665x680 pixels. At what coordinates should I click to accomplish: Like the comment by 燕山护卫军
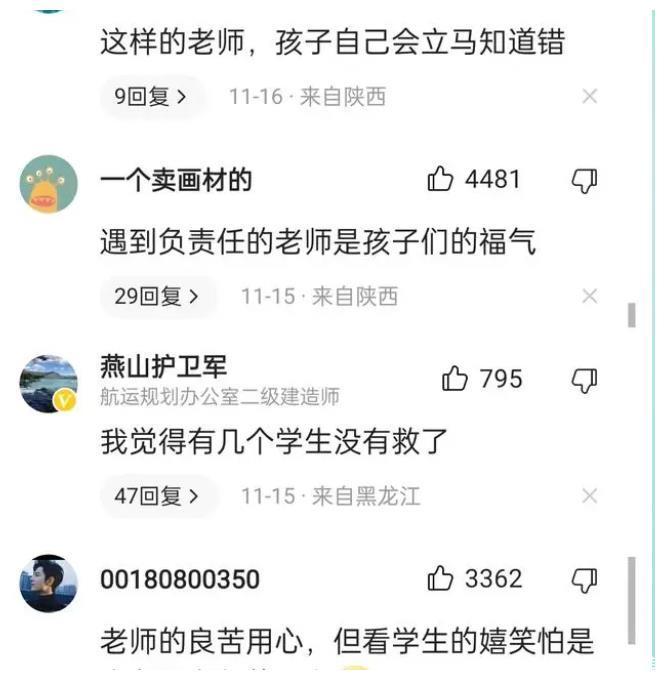click(x=455, y=379)
